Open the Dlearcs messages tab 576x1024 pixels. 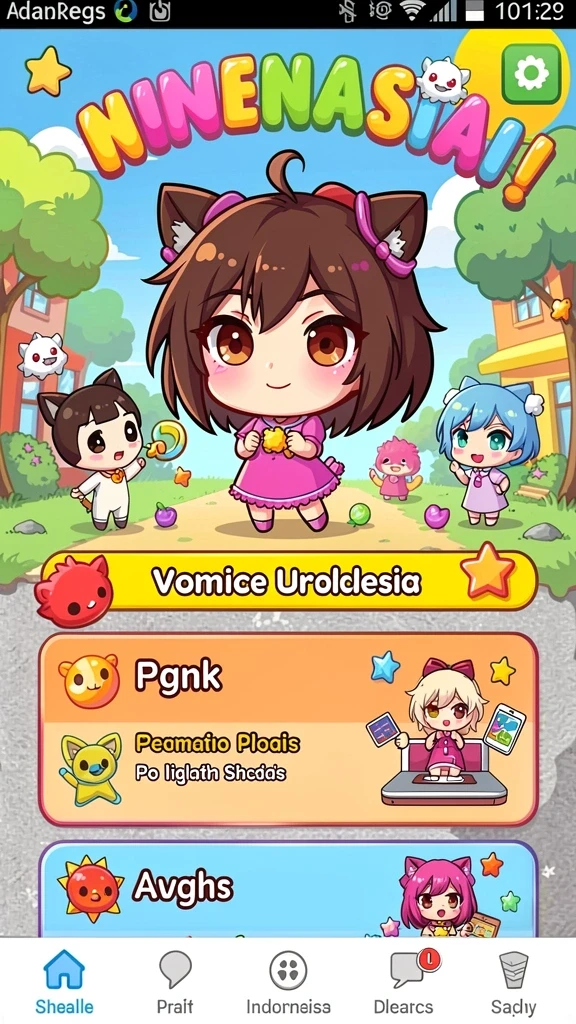(404, 982)
